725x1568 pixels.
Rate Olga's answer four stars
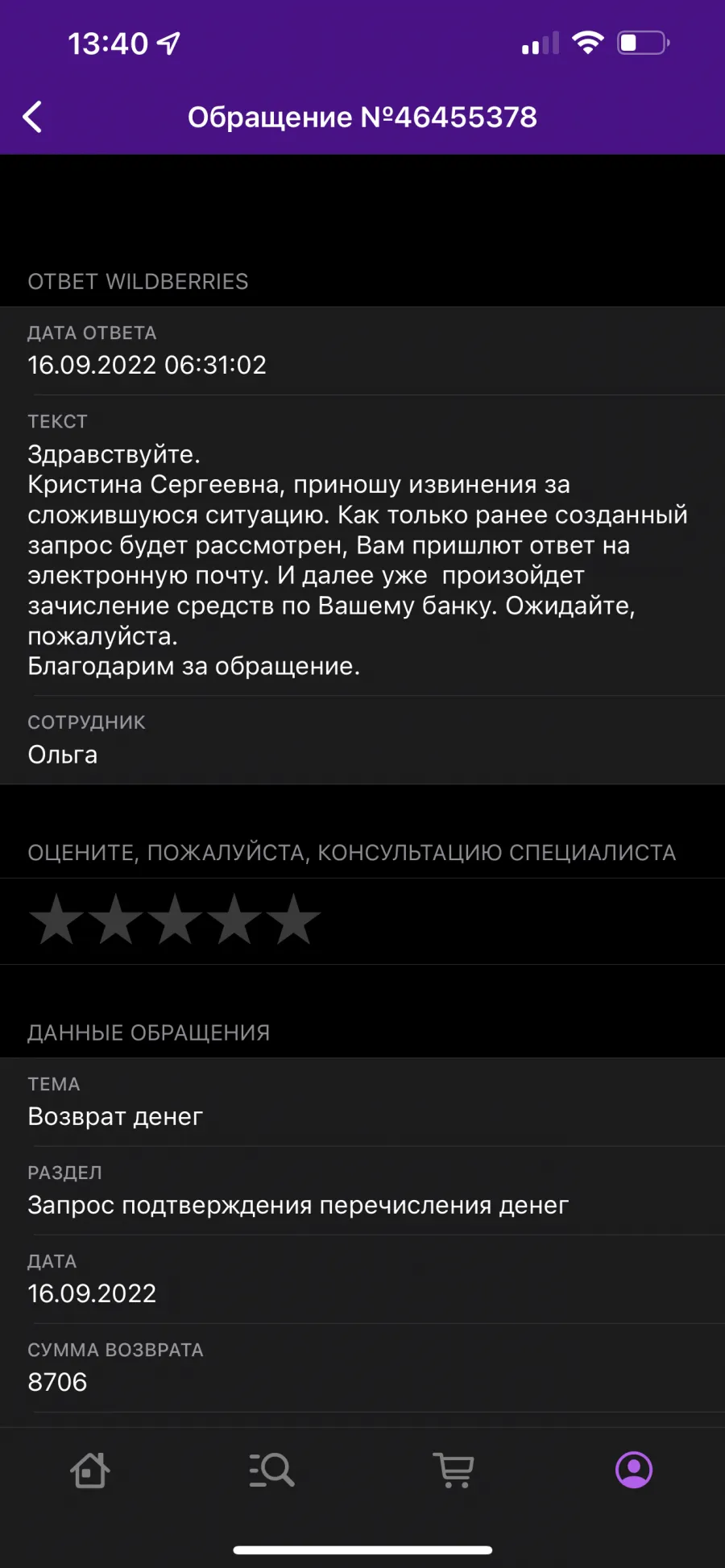tap(234, 919)
